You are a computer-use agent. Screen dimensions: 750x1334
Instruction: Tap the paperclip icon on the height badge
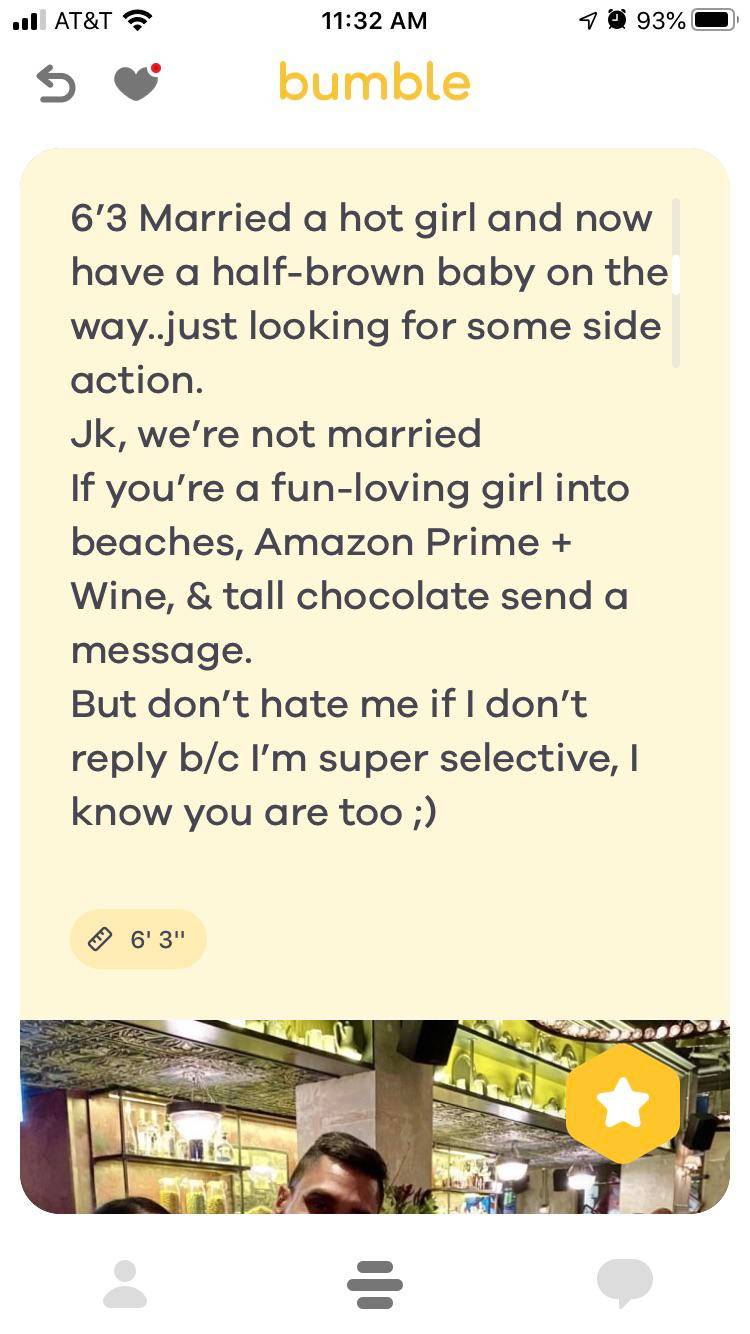[100, 939]
